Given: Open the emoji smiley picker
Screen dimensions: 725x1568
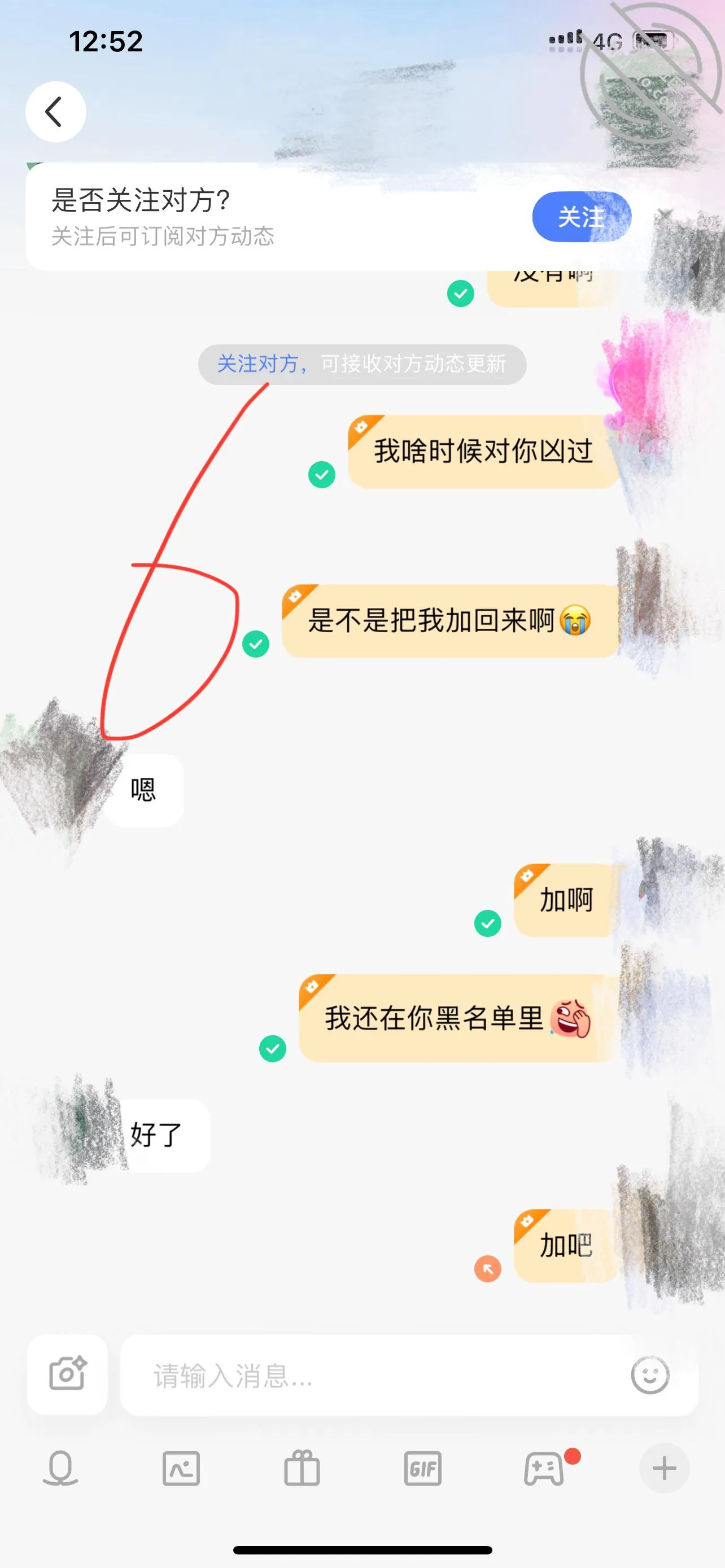Looking at the screenshot, I should [x=650, y=1375].
